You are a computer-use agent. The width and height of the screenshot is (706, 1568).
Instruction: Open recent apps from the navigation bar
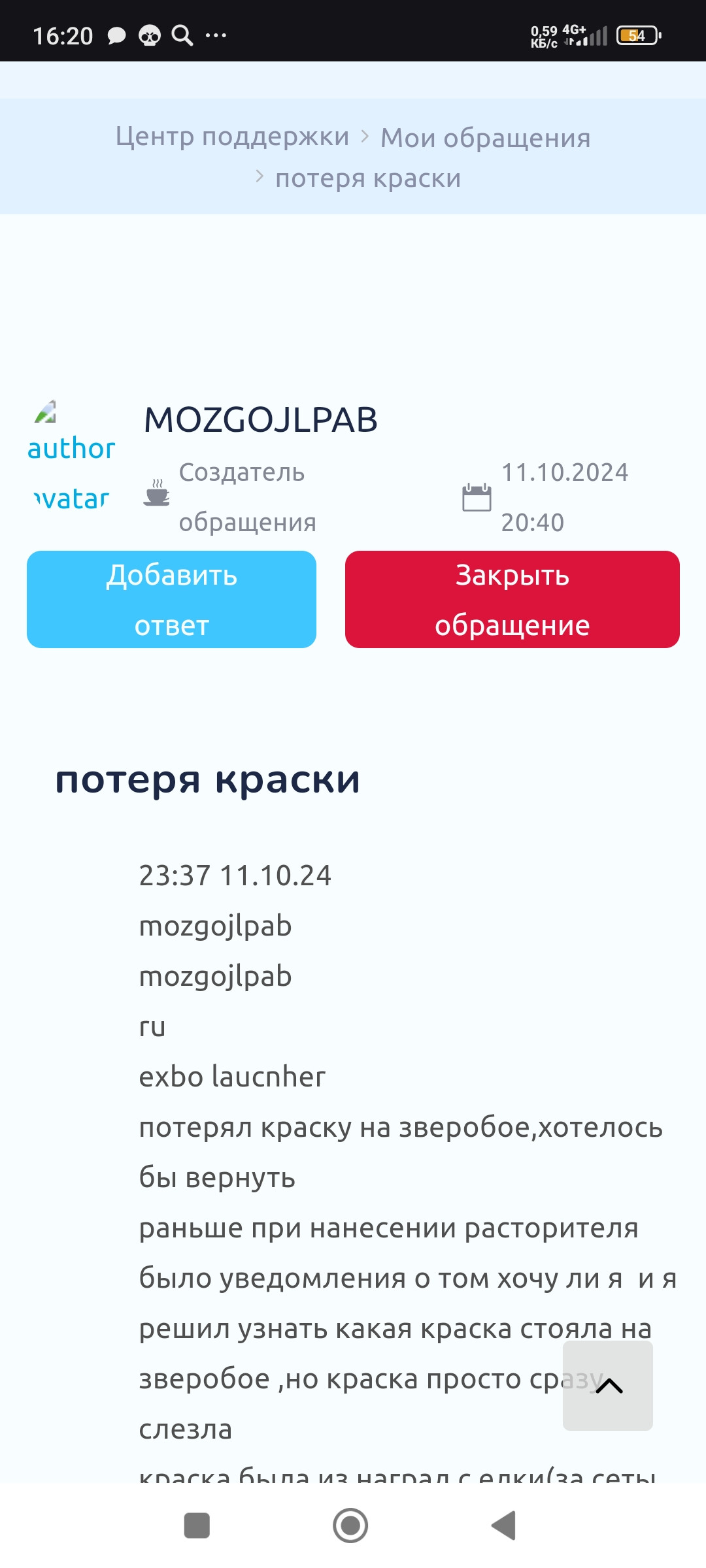(197, 1526)
